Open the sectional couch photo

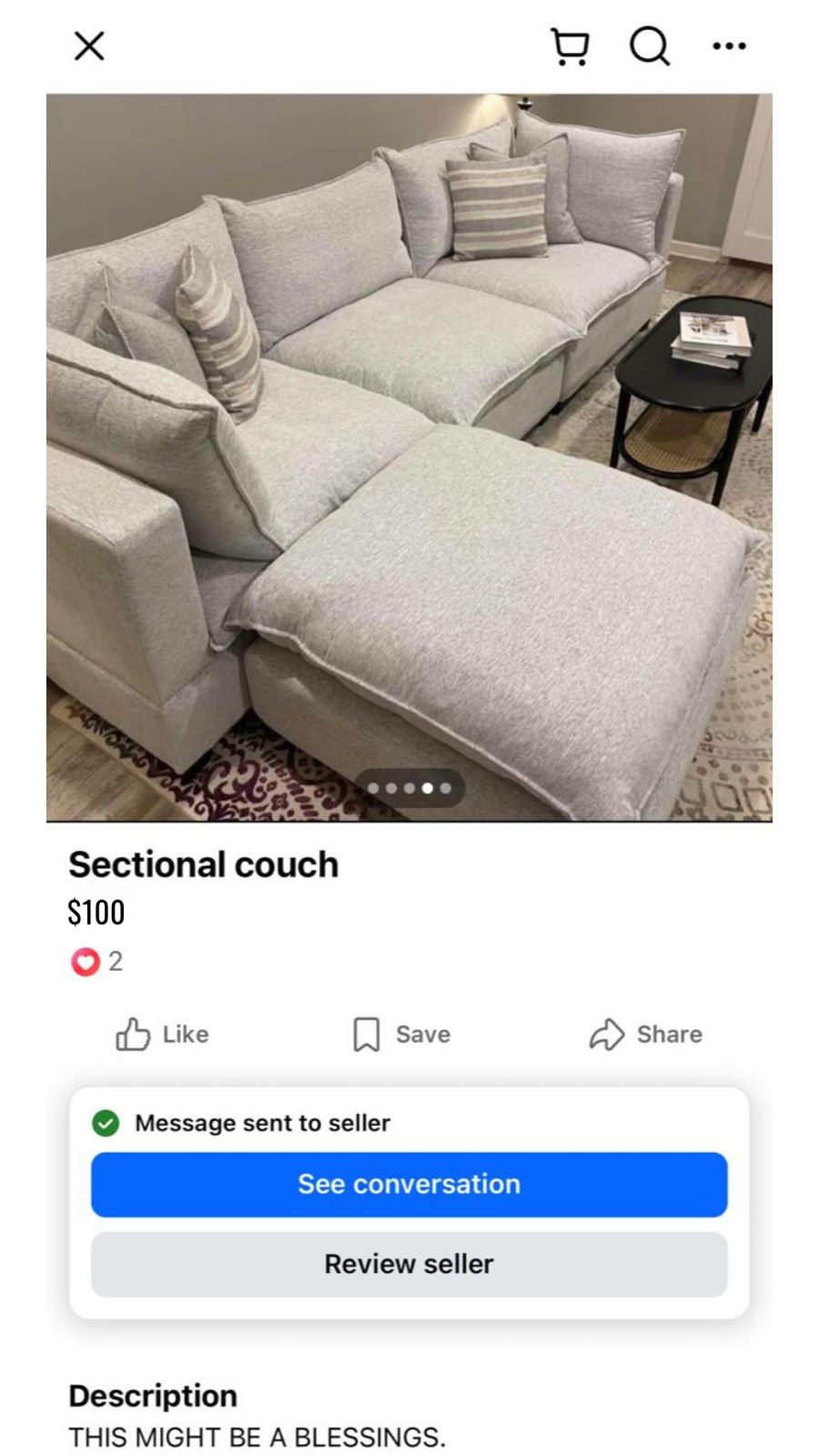[409, 455]
